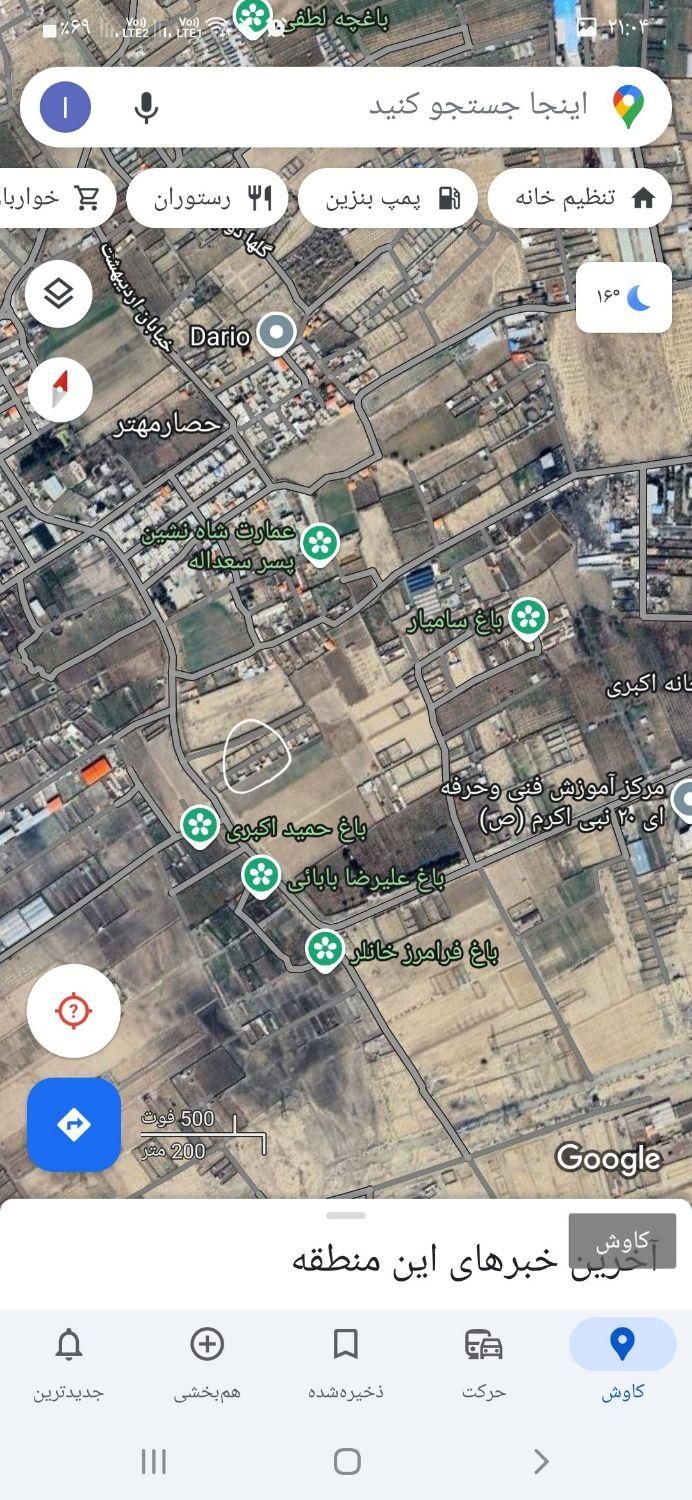This screenshot has height=1500, width=692.
Task: Tap the system home button
Action: click(346, 1461)
